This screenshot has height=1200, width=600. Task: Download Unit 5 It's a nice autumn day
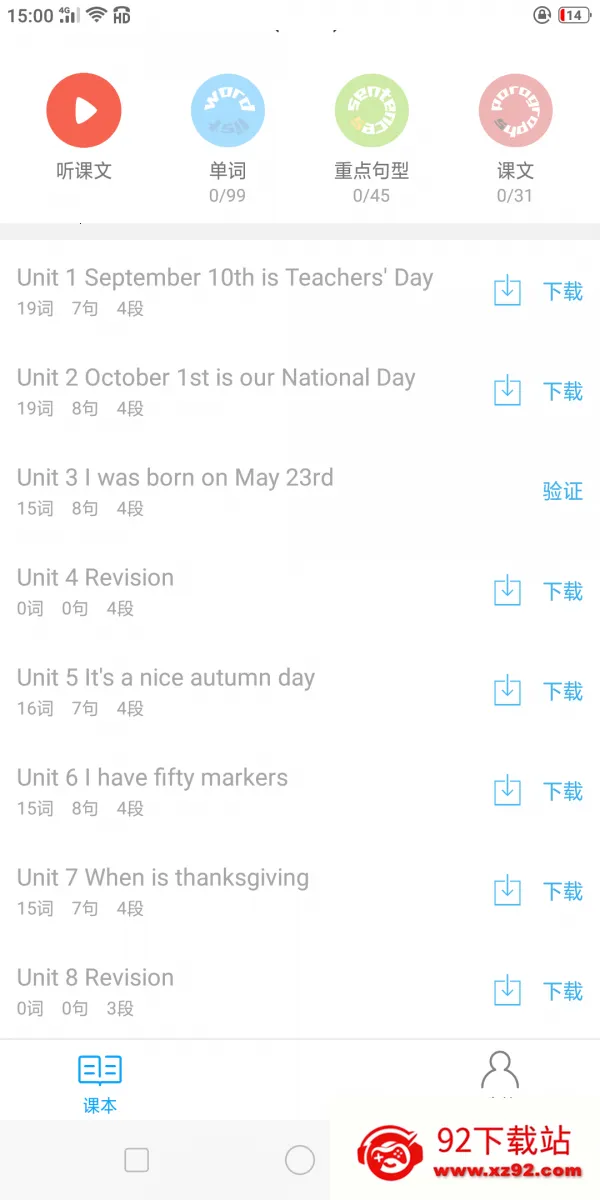pos(538,691)
